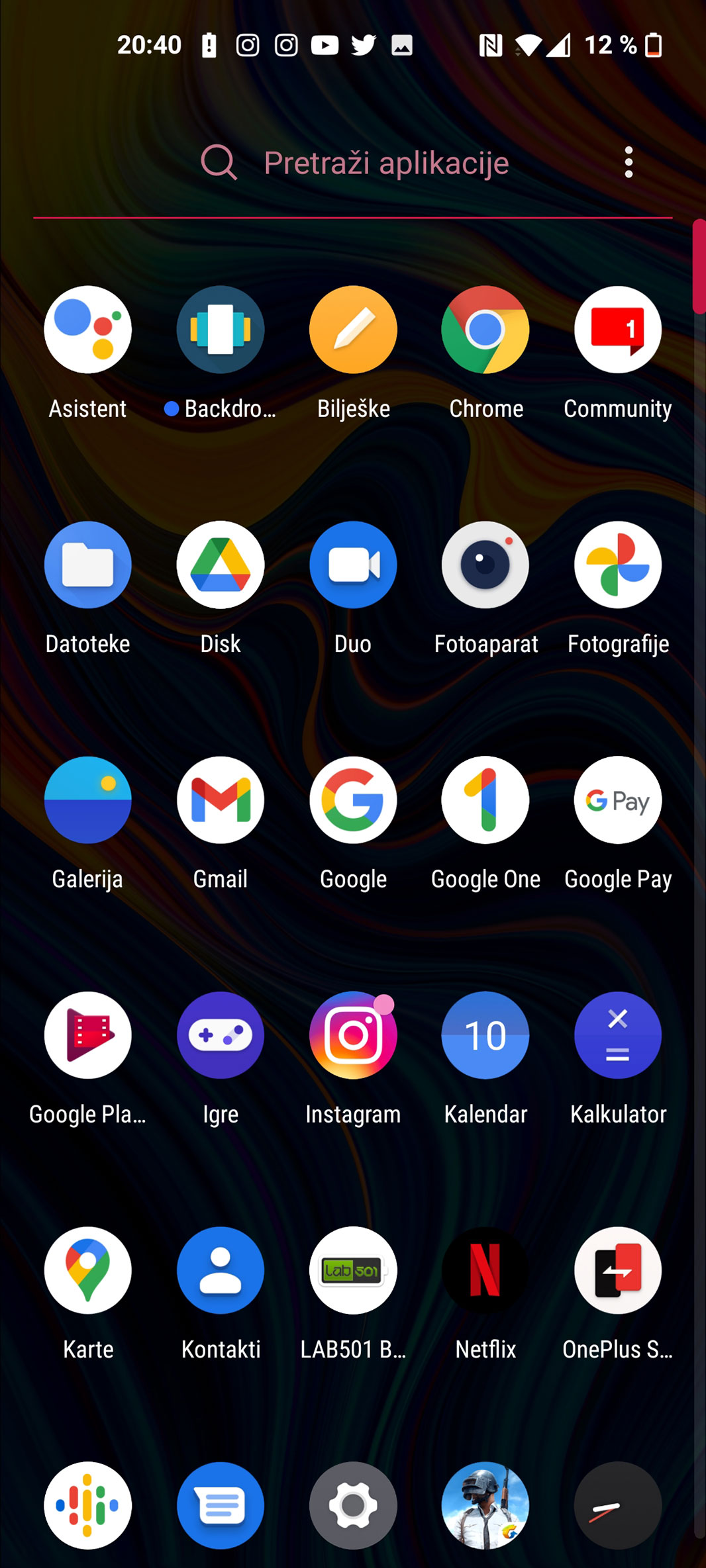Image resolution: width=706 pixels, height=1568 pixels.
Task: Open Google Disk app
Action: coord(221,565)
